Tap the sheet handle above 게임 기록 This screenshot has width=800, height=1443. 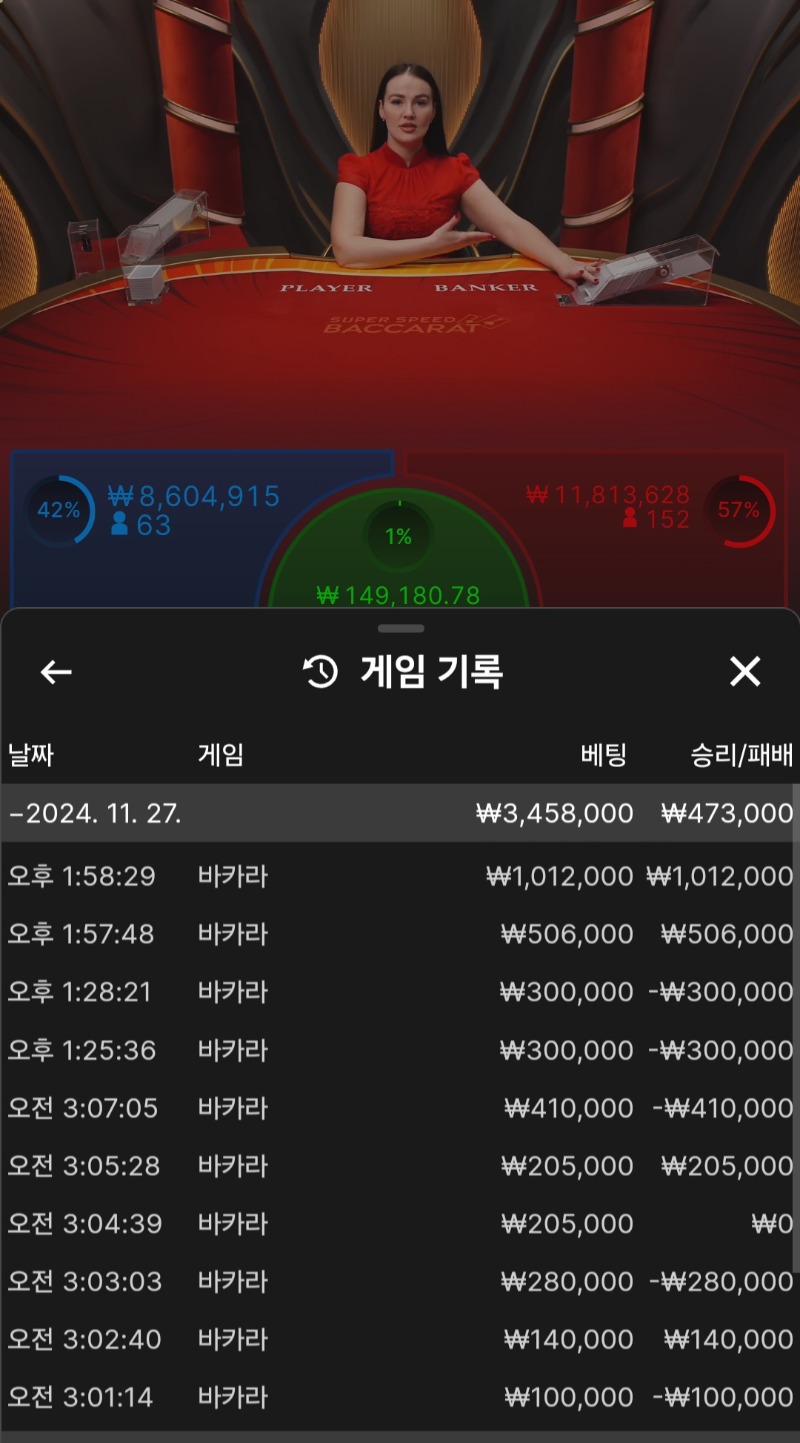(x=401, y=628)
